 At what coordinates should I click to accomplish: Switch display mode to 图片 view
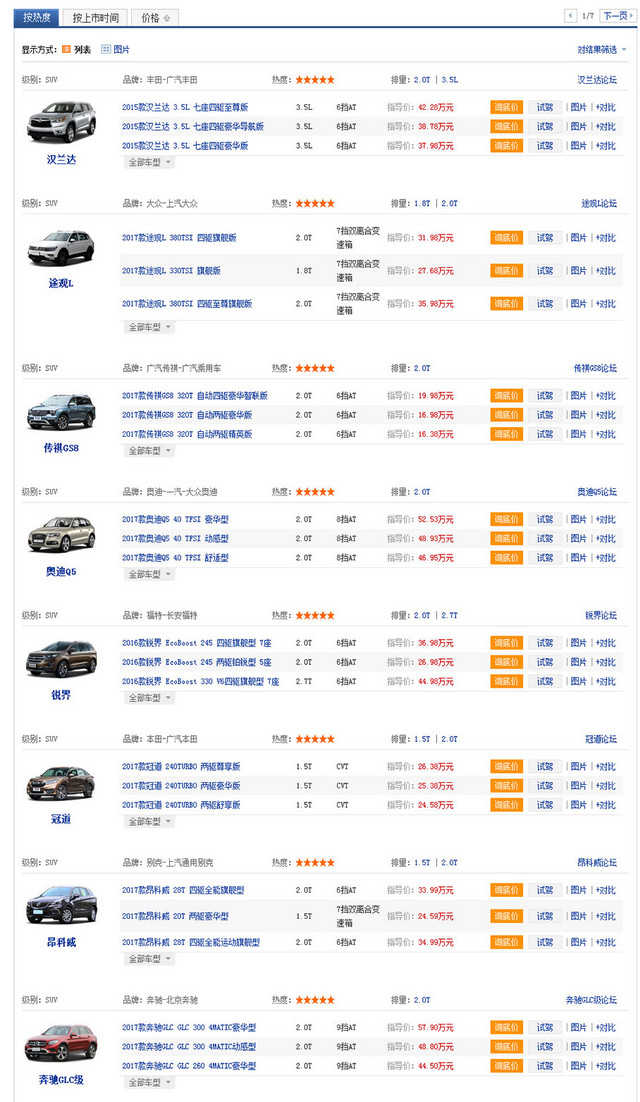click(x=115, y=49)
